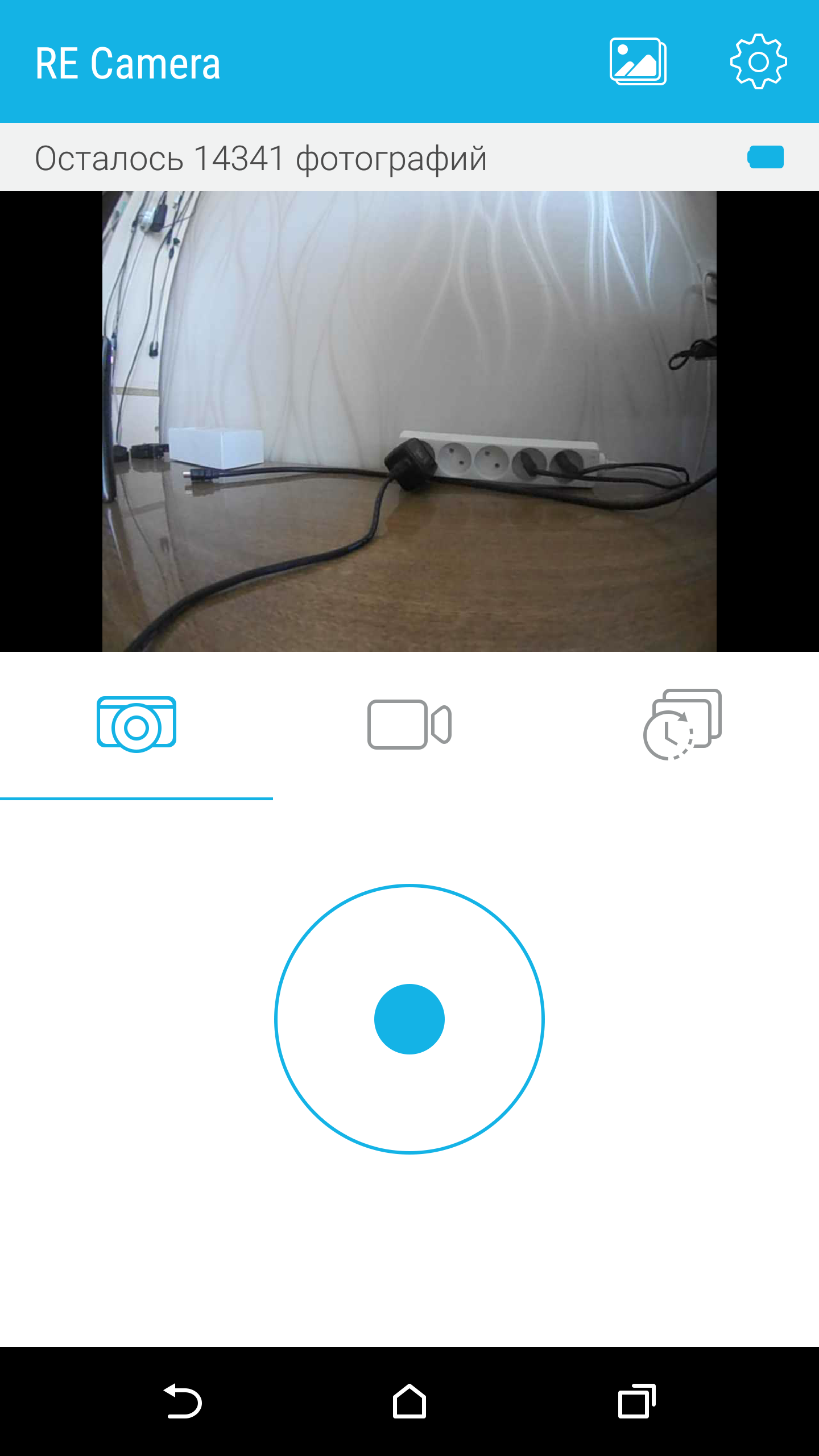Go back using system back button

[x=183, y=1401]
